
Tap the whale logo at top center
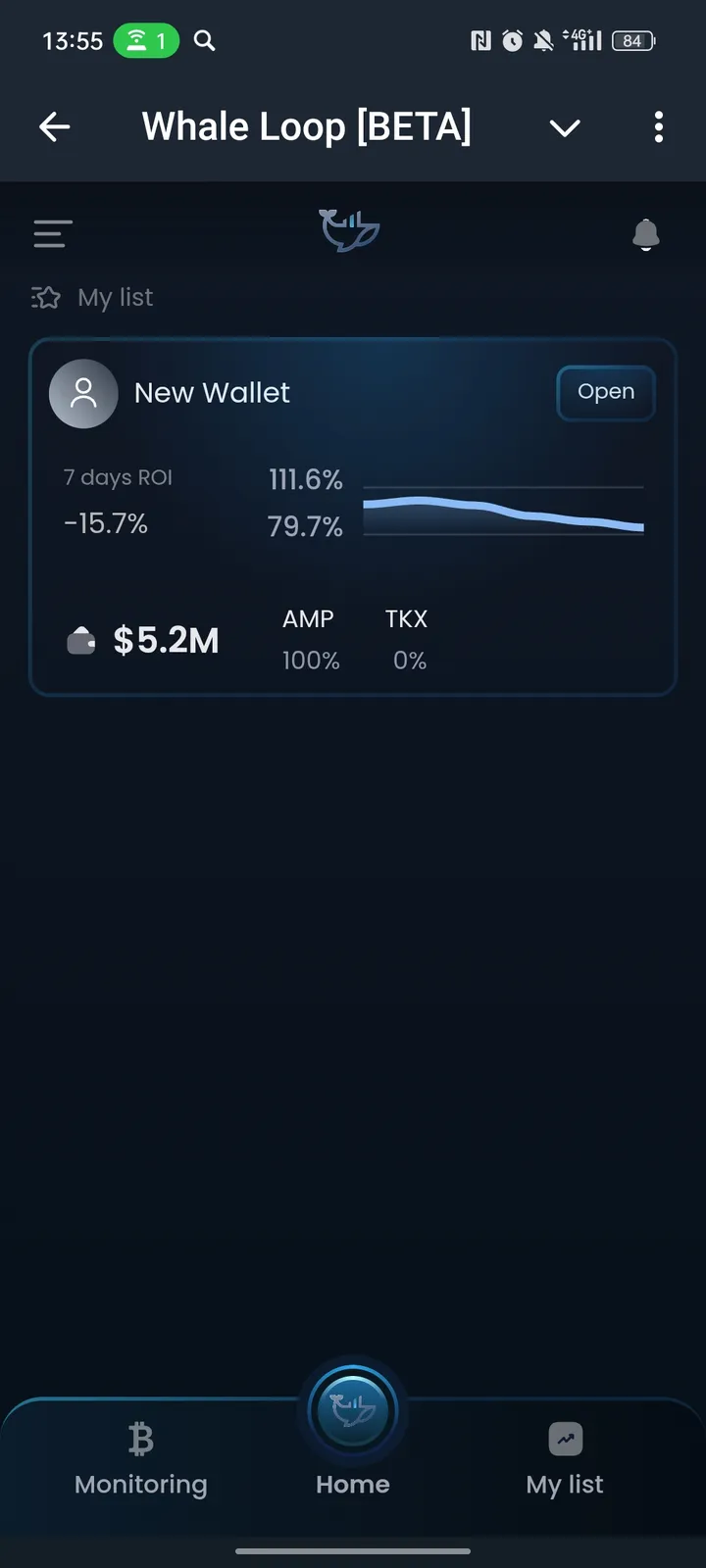pos(349,230)
